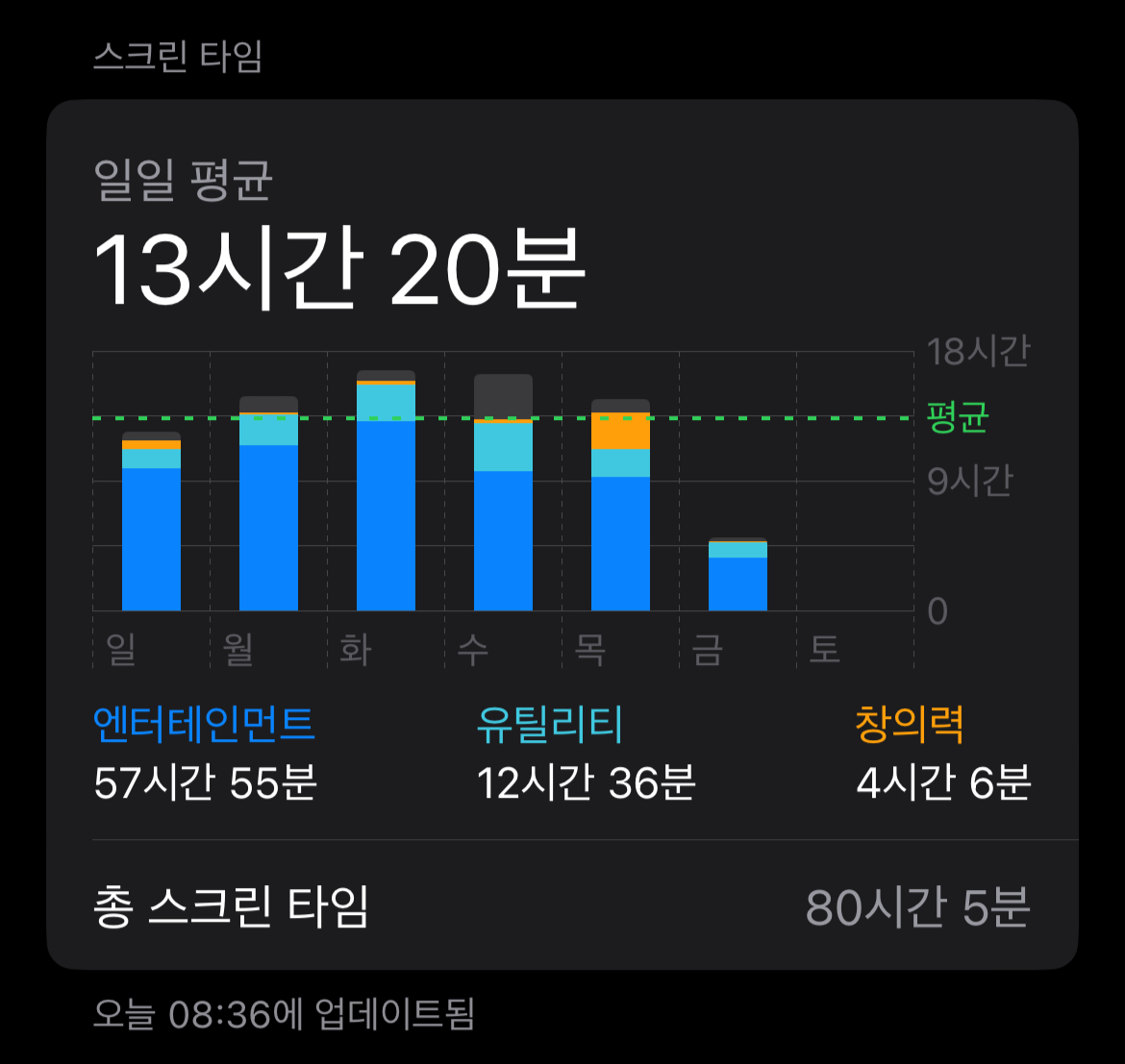Select Thursday's (목) usage bar
The width and height of the screenshot is (1125, 1064).
tap(620, 507)
